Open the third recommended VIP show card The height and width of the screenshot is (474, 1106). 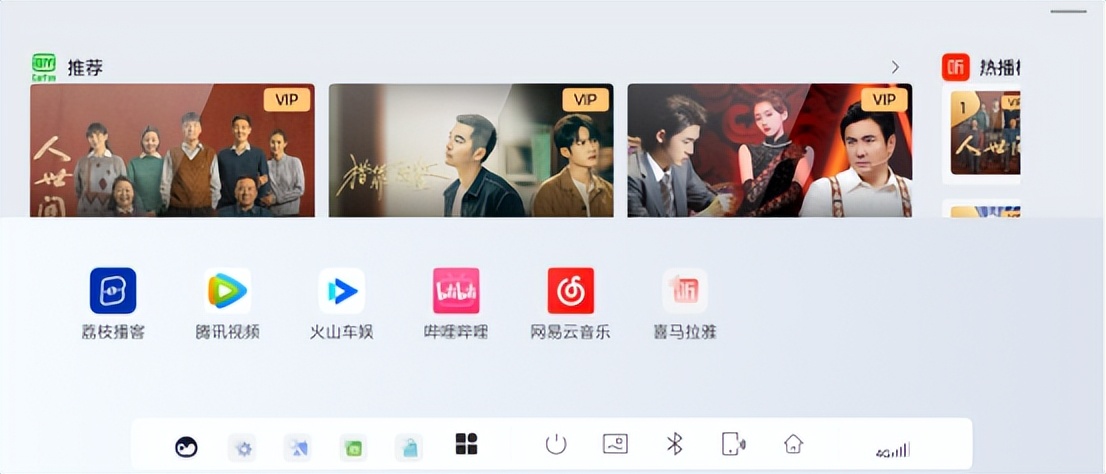[x=769, y=150]
